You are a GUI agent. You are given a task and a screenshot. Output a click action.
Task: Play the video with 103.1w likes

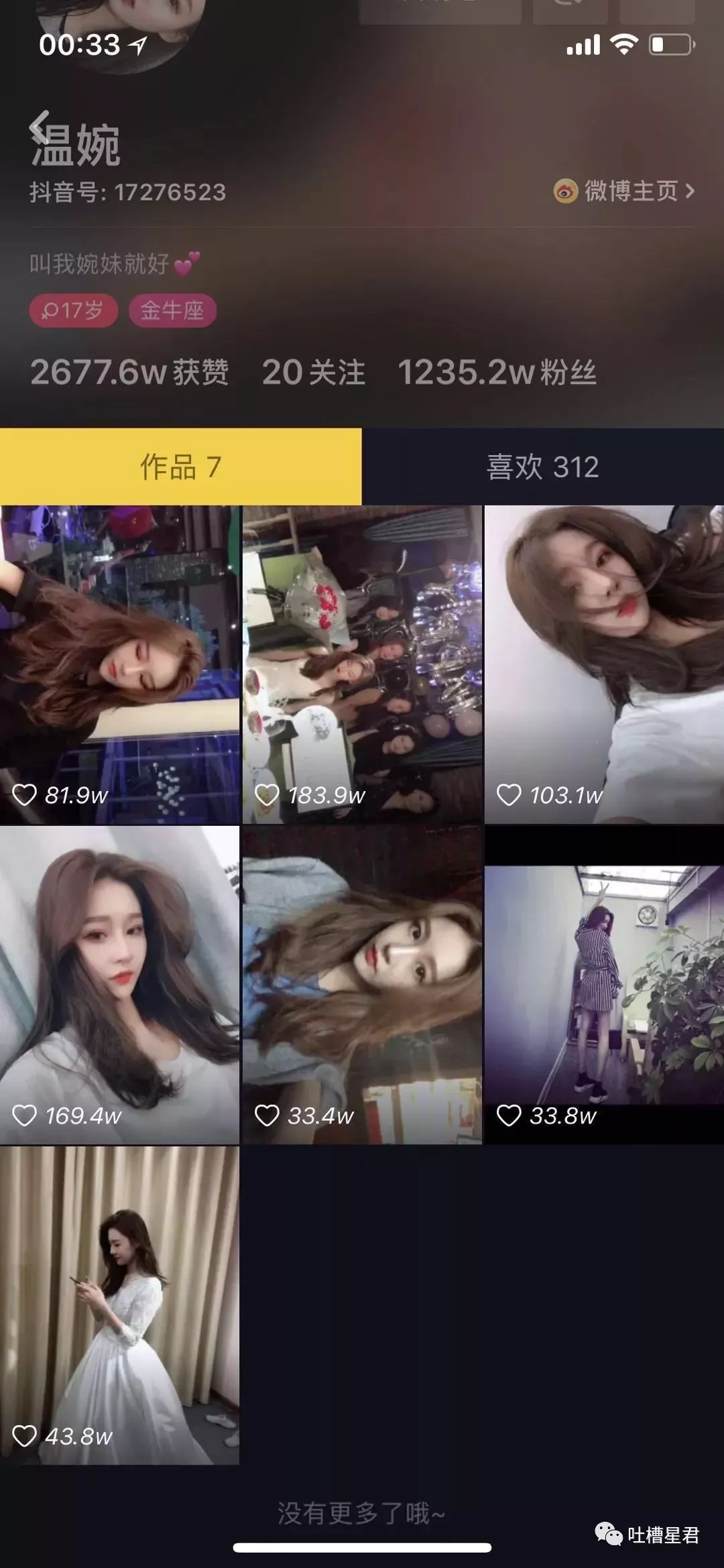[x=604, y=664]
